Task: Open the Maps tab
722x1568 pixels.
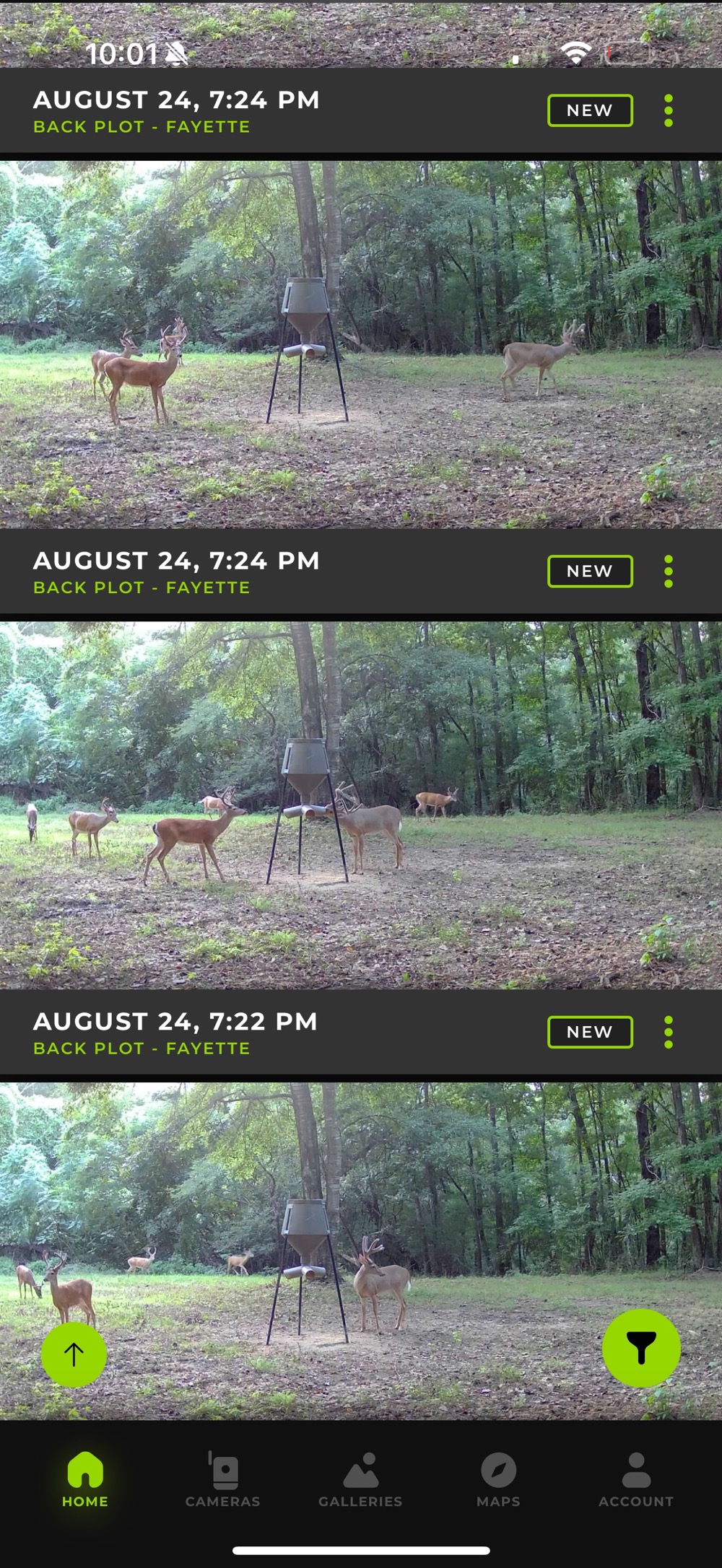Action: click(498, 1481)
